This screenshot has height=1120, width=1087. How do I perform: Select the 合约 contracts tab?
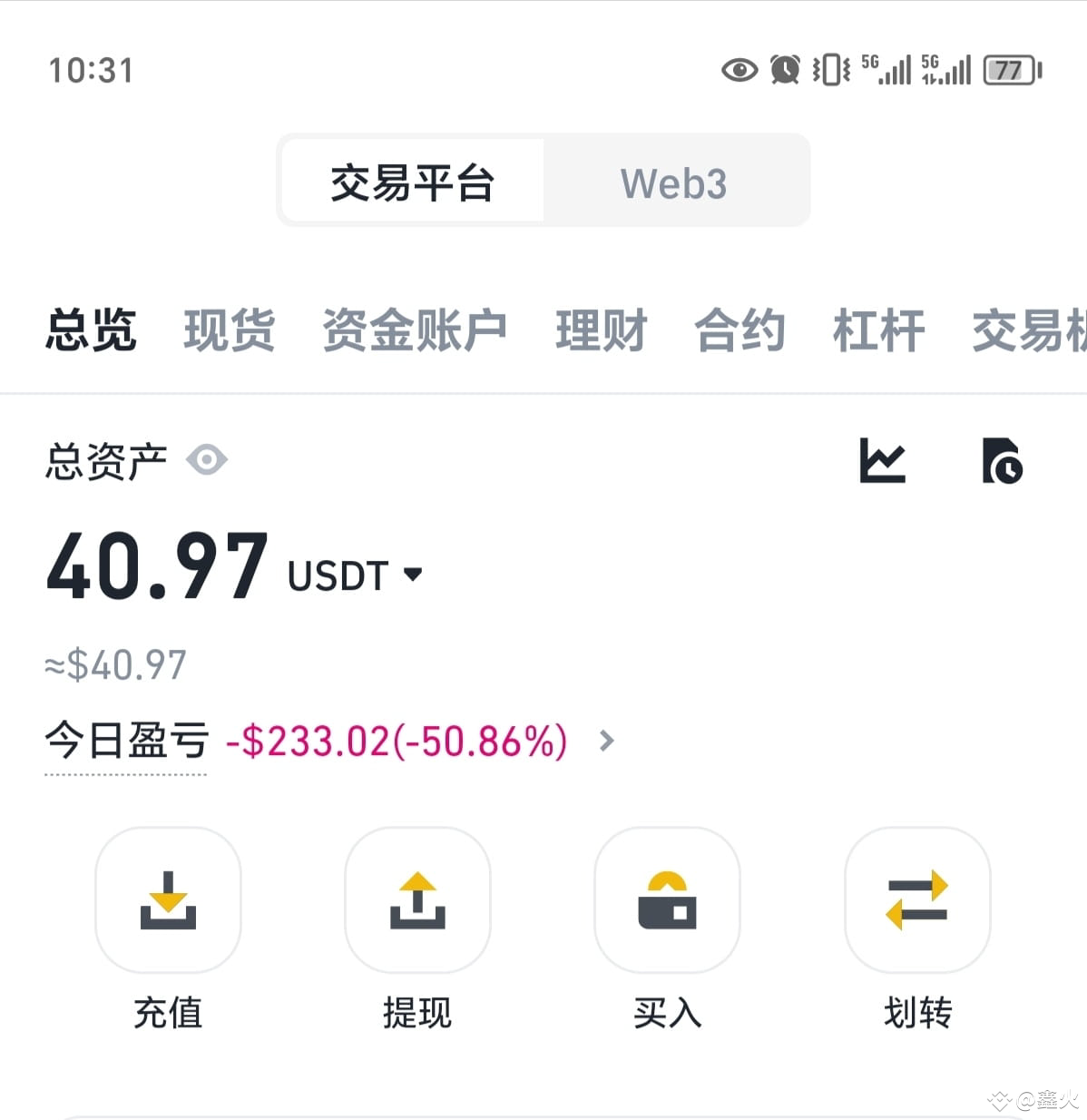(x=739, y=330)
